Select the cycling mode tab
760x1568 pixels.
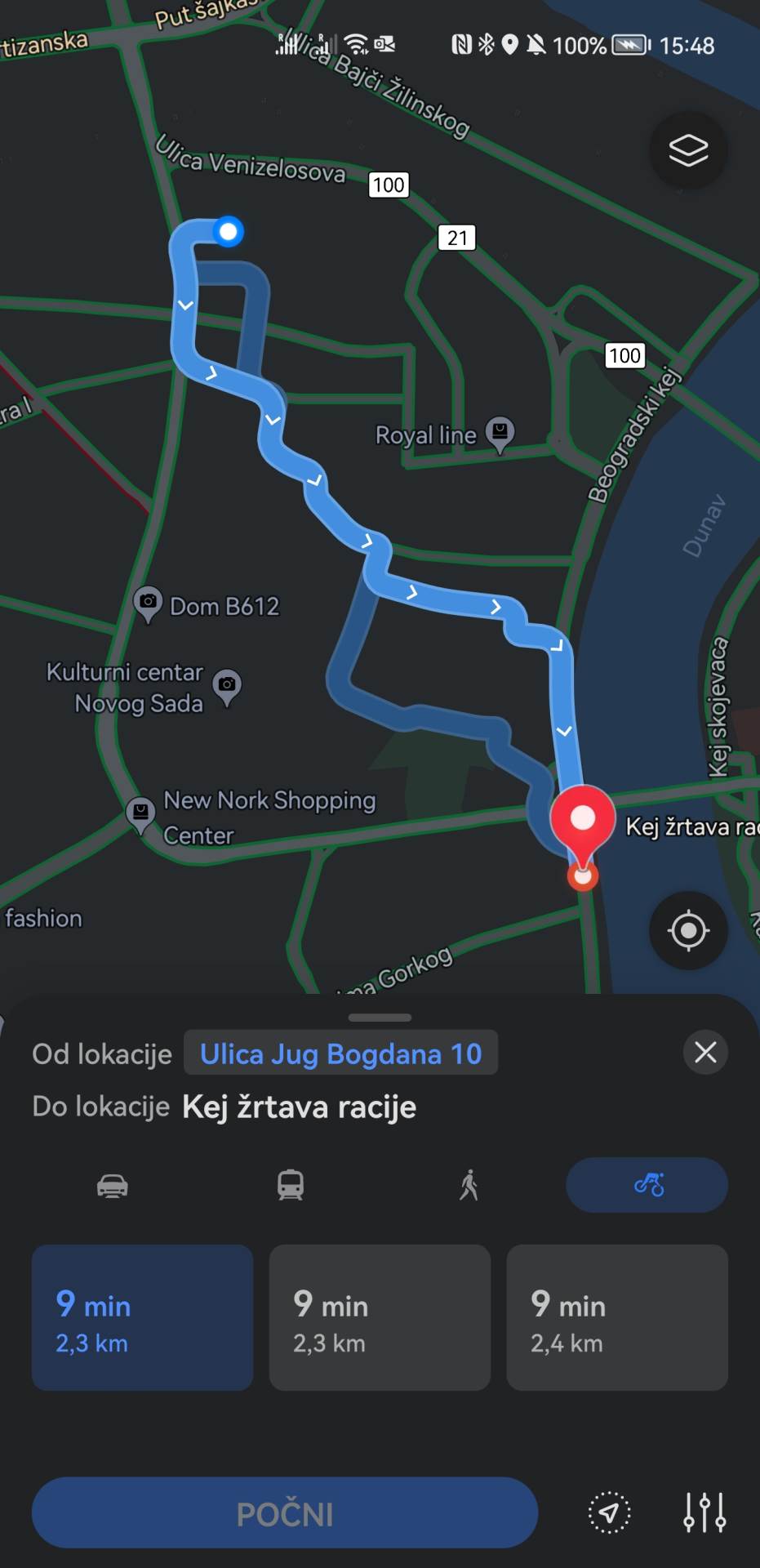tap(647, 1185)
